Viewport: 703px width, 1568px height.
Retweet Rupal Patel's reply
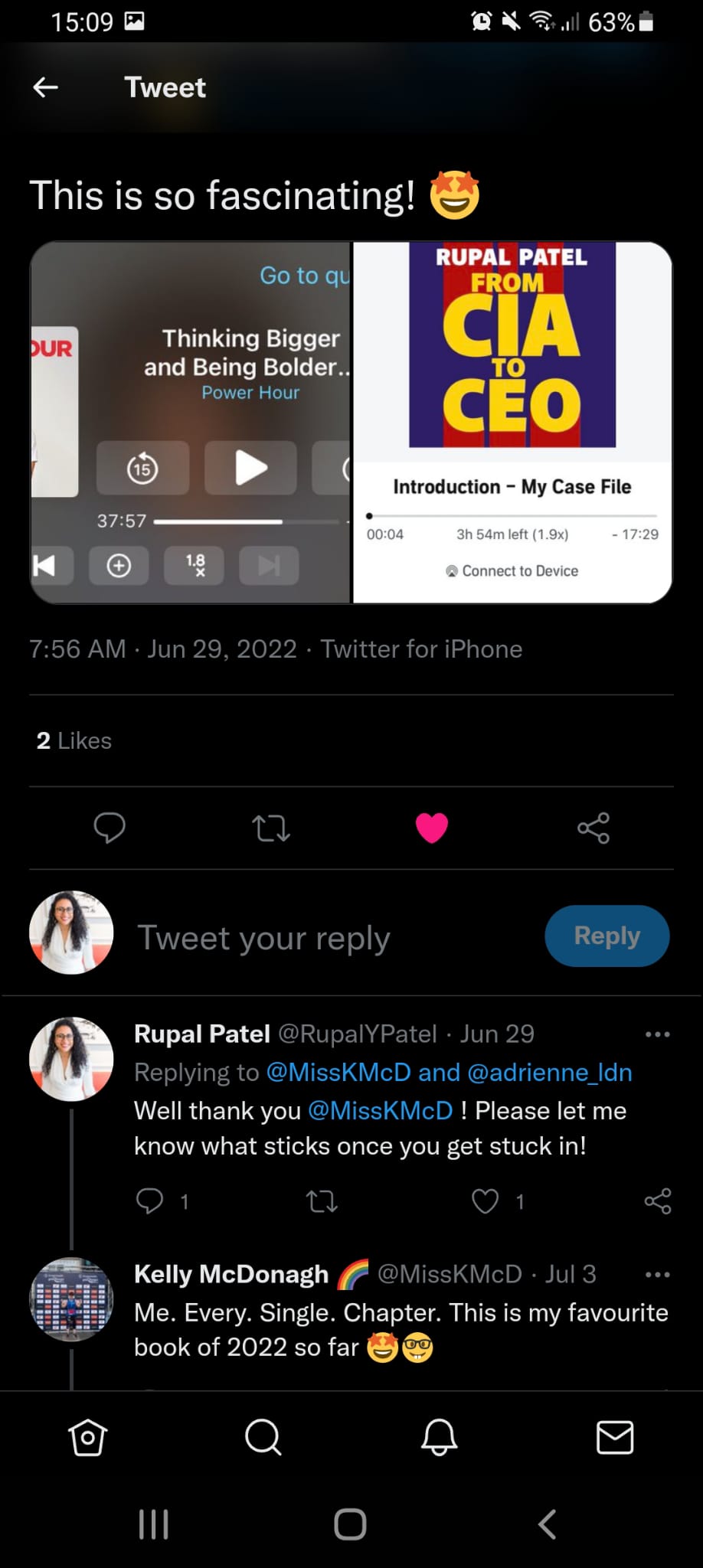[x=322, y=1201]
